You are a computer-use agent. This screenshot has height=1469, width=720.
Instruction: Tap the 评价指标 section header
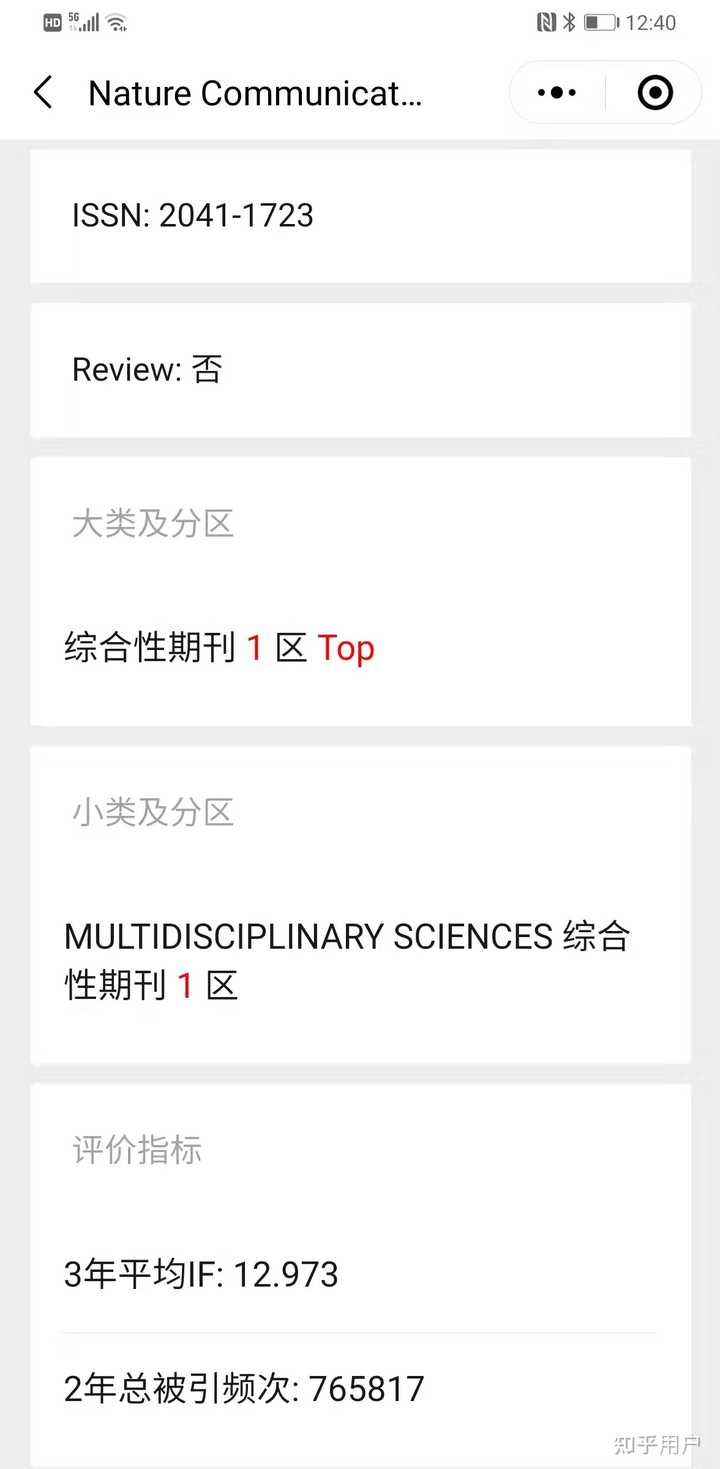pos(136,1150)
